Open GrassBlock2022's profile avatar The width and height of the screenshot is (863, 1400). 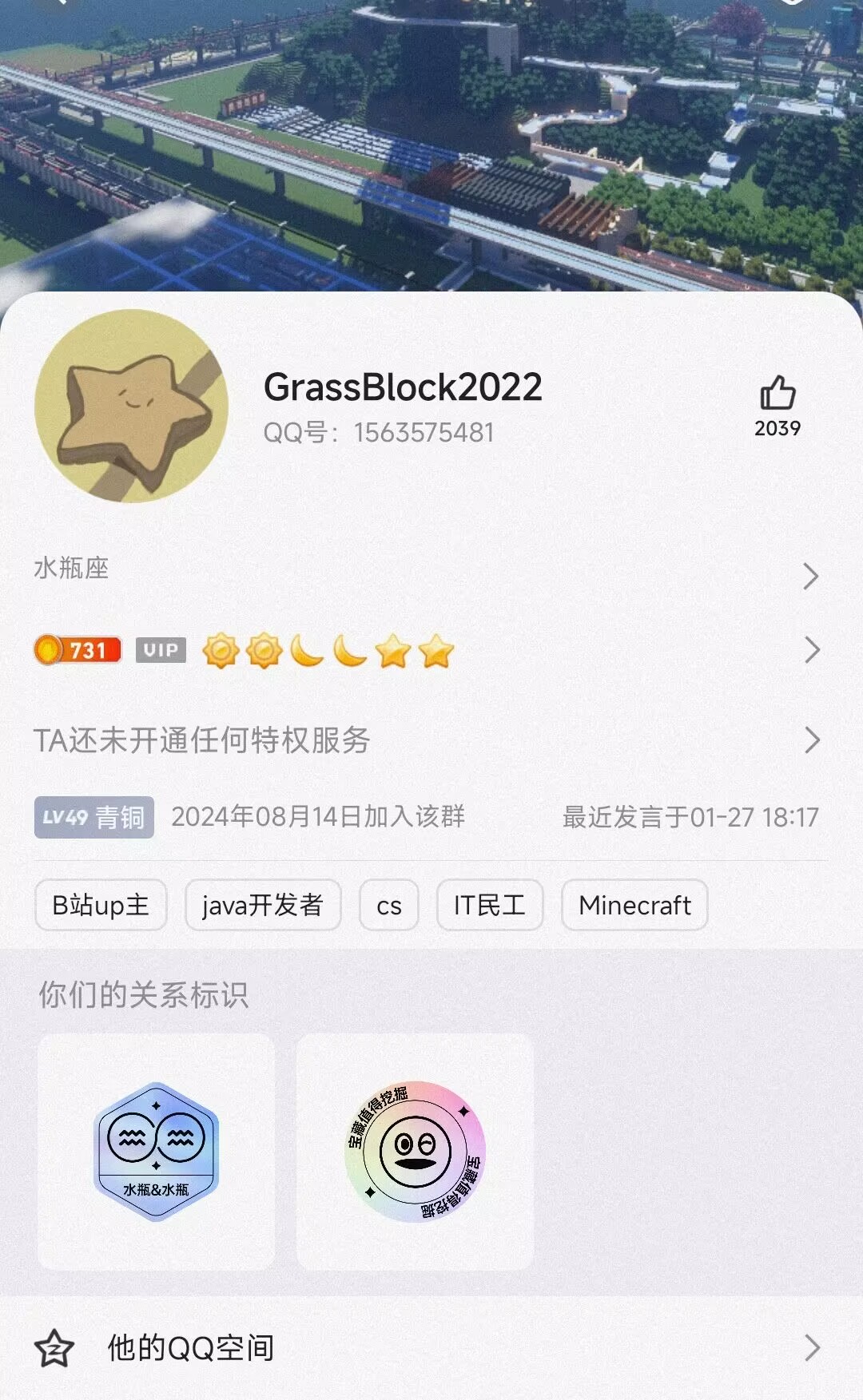(132, 406)
